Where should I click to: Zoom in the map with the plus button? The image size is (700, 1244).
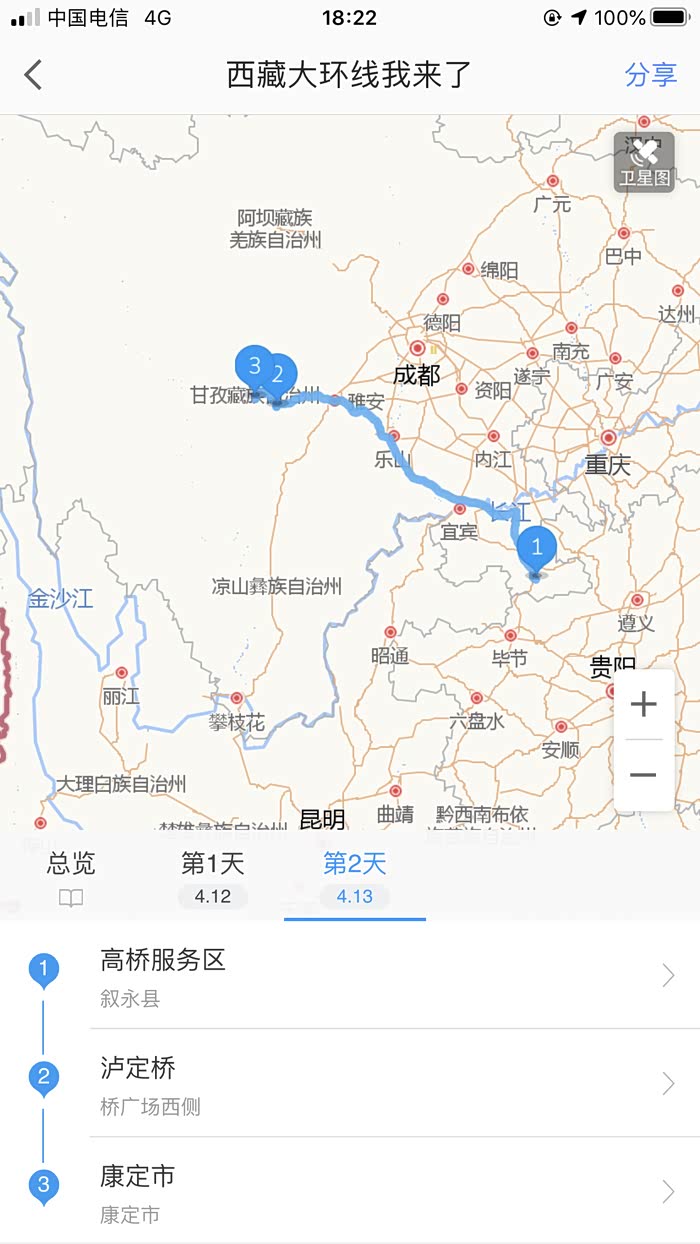coord(643,705)
